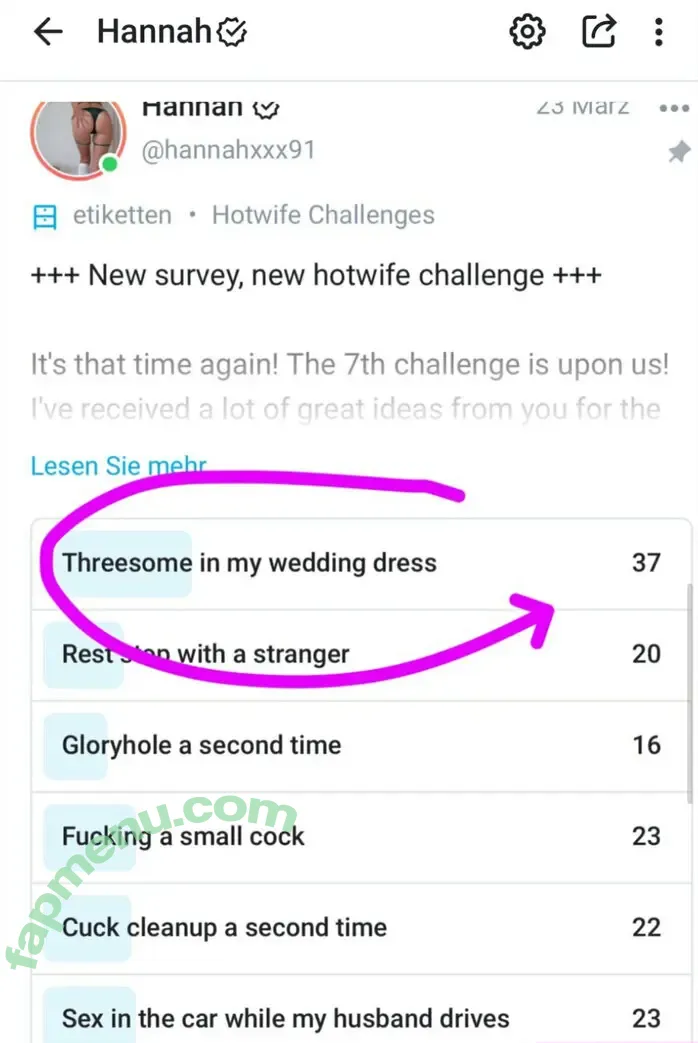Viewport: 698px width, 1043px height.
Task: Vote for Rest stop with a stranger
Action: tap(360, 654)
